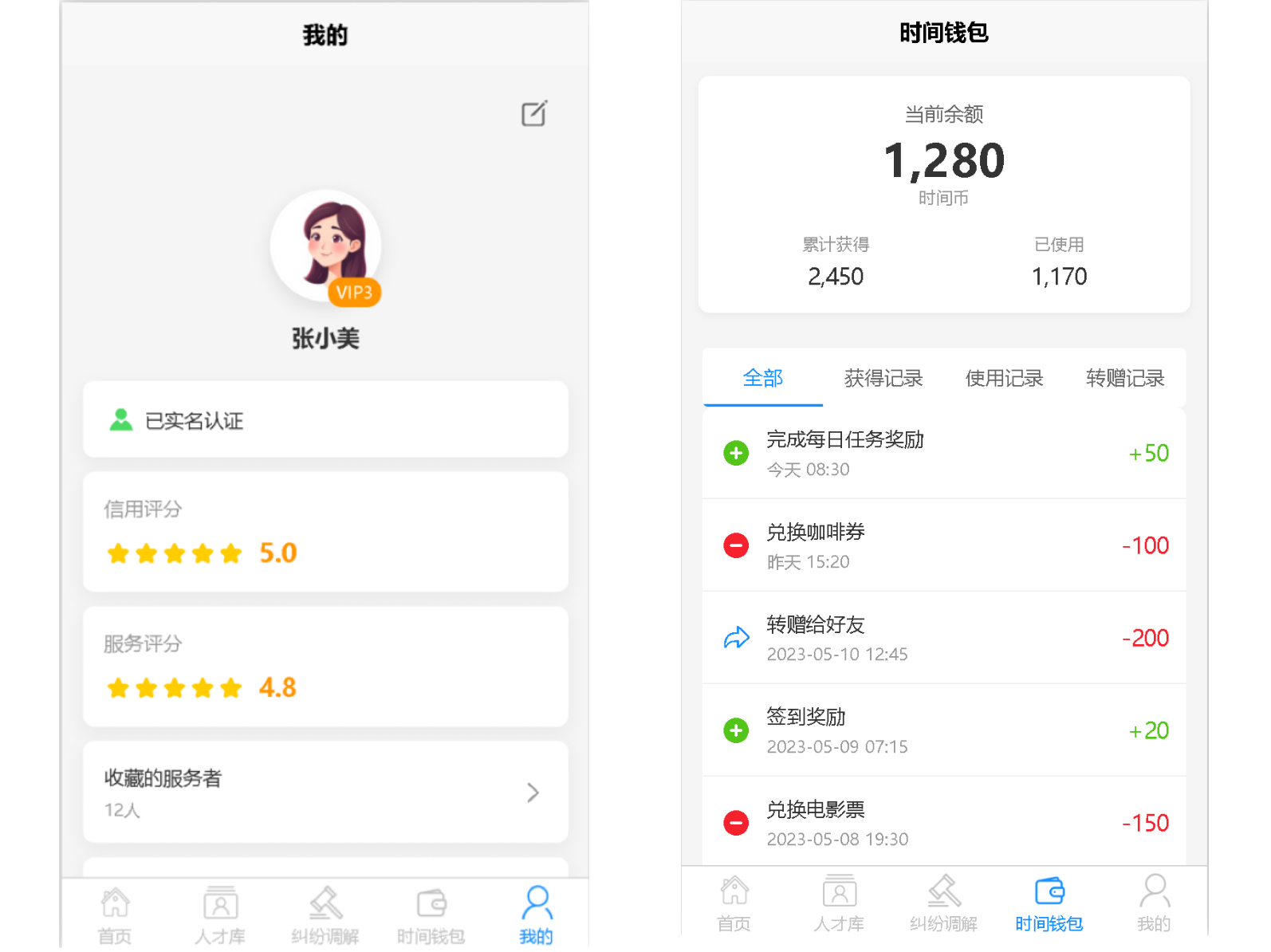This screenshot has width=1271, height=952.
Task: Switch to the 获得记录 tab
Action: (x=883, y=378)
